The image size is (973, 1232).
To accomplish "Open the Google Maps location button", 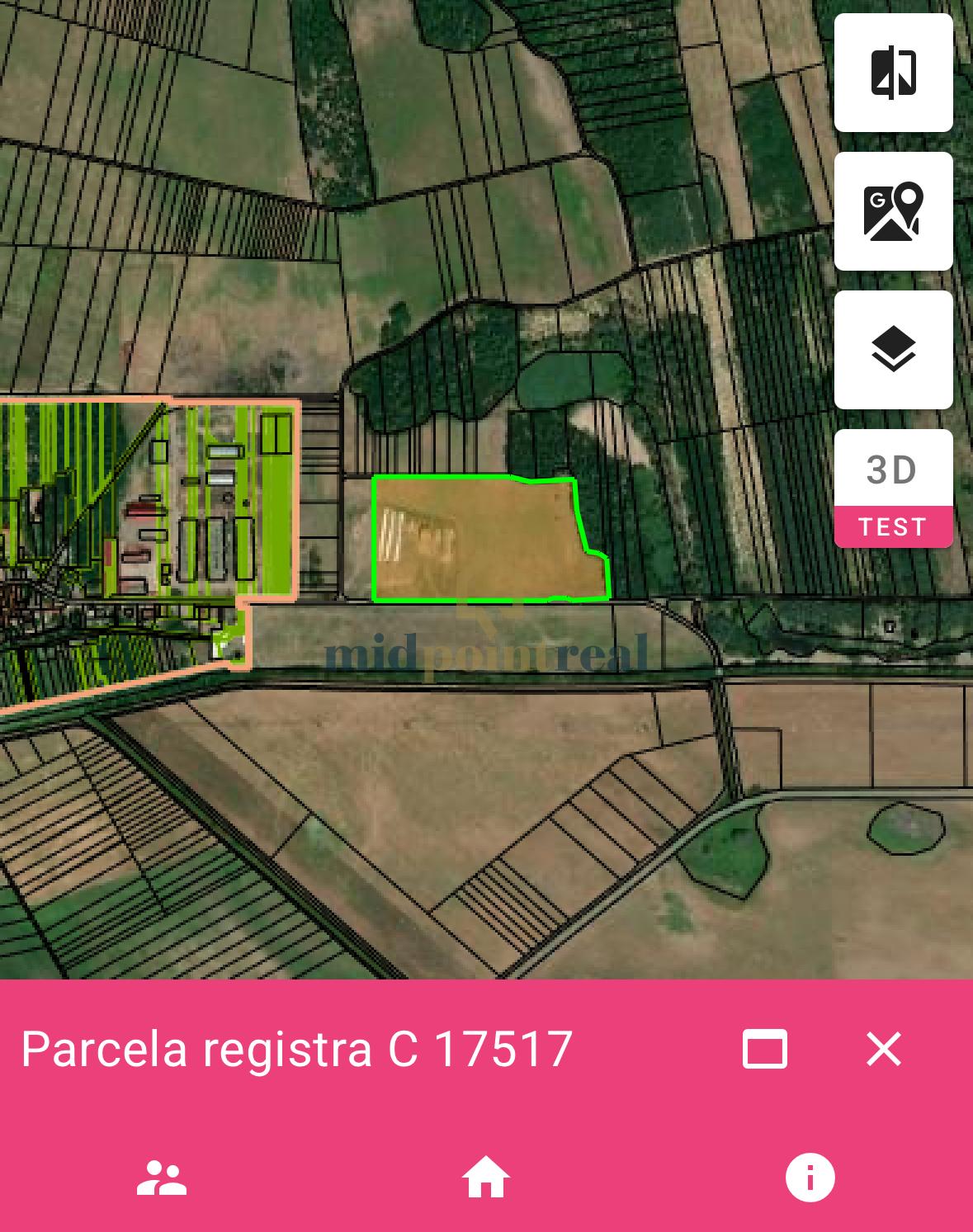I will coord(893,211).
